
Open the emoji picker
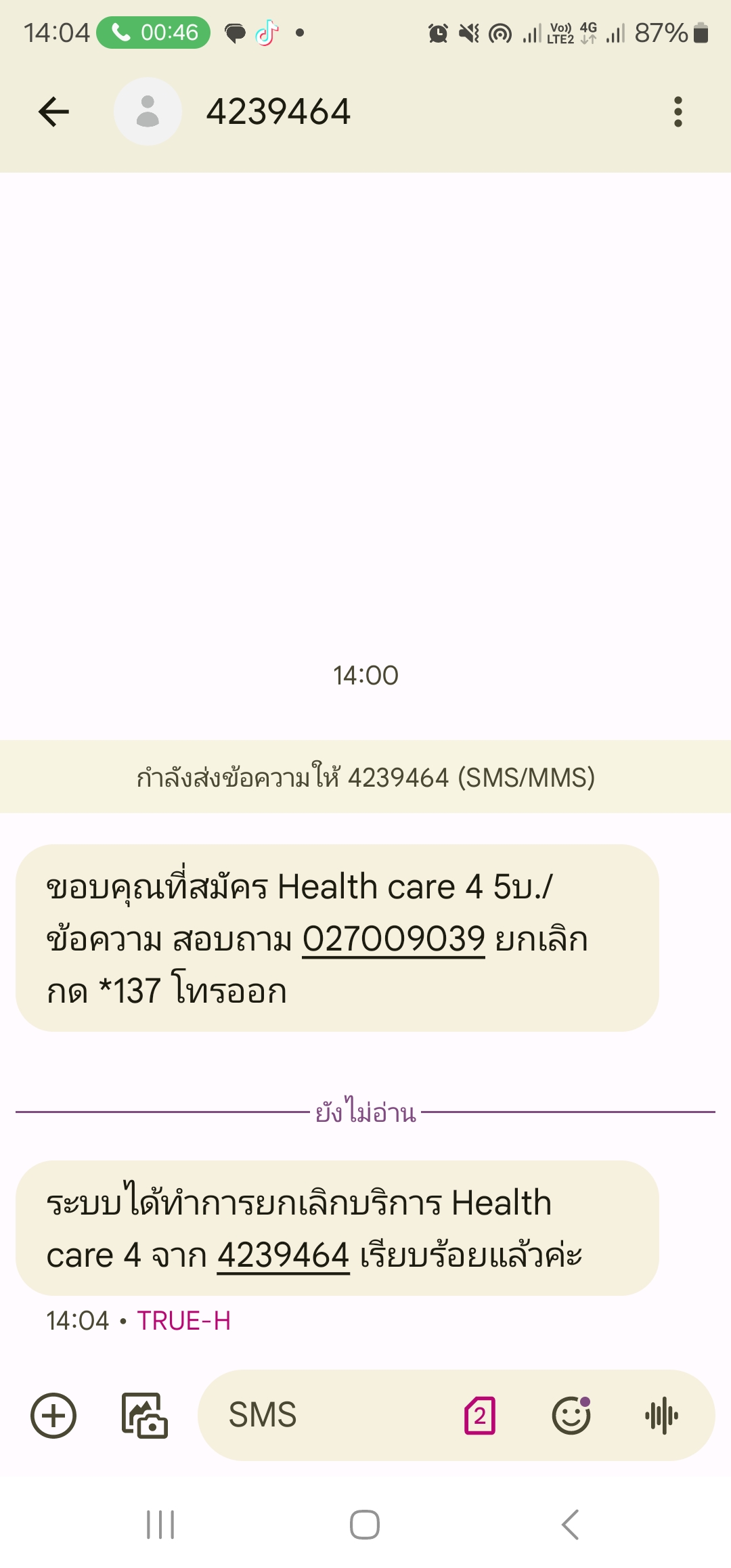[571, 1415]
